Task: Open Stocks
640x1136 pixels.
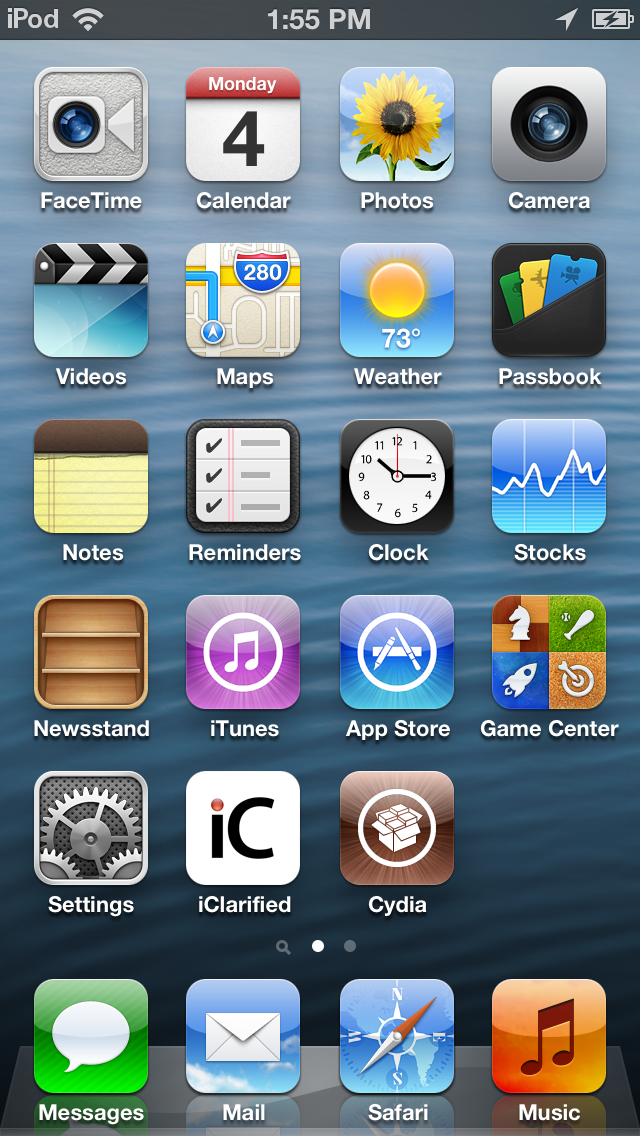Action: [x=548, y=476]
